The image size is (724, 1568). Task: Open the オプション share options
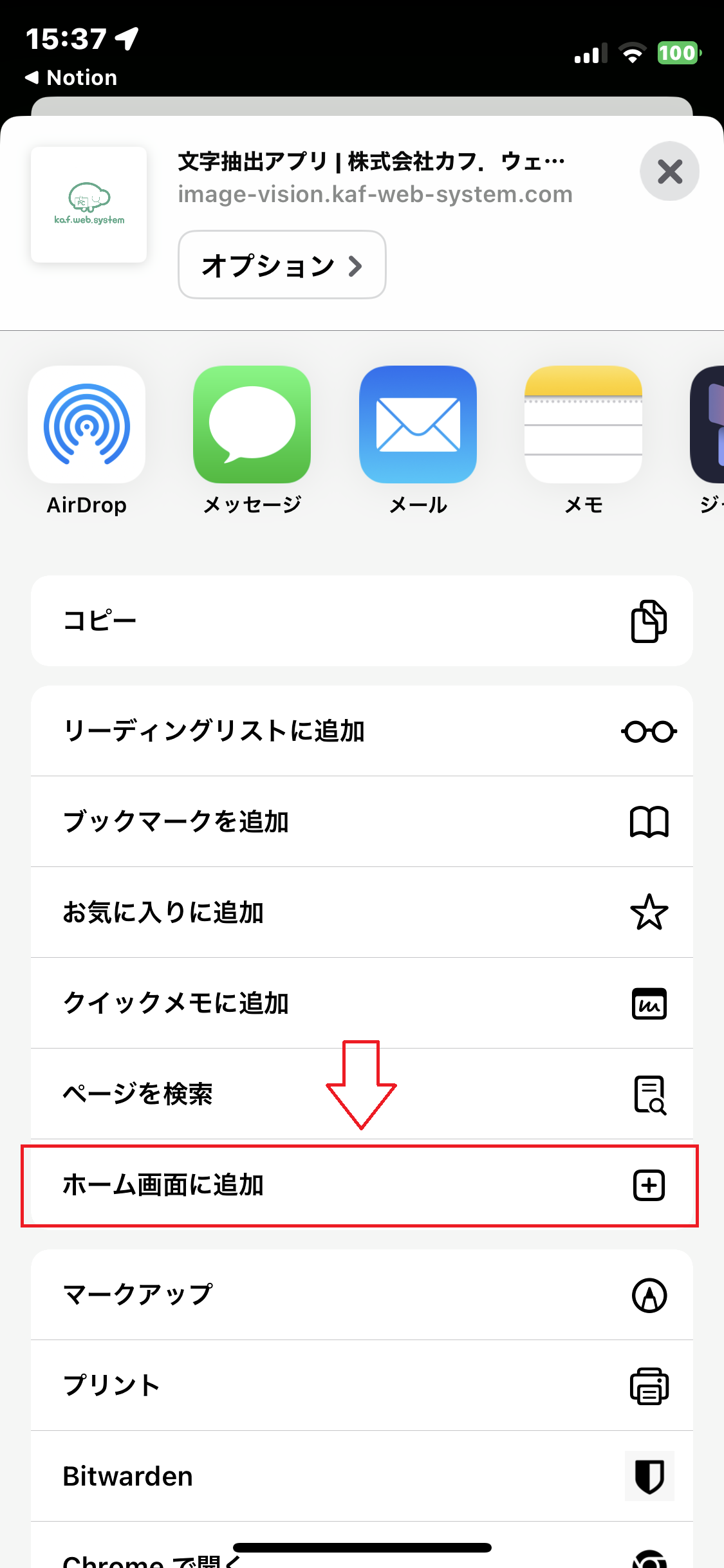[x=282, y=265]
